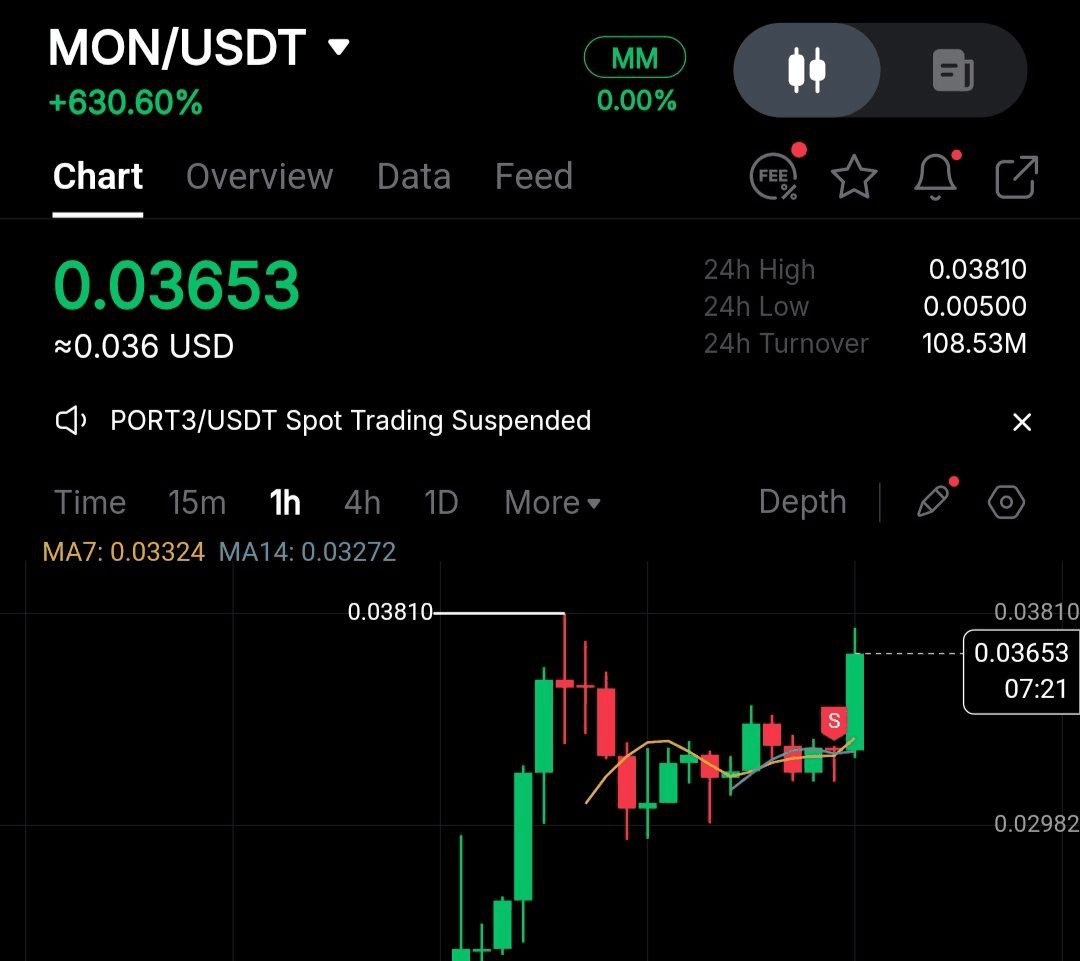The image size is (1080, 961).
Task: Expand the More intervals dropdown
Action: [552, 502]
